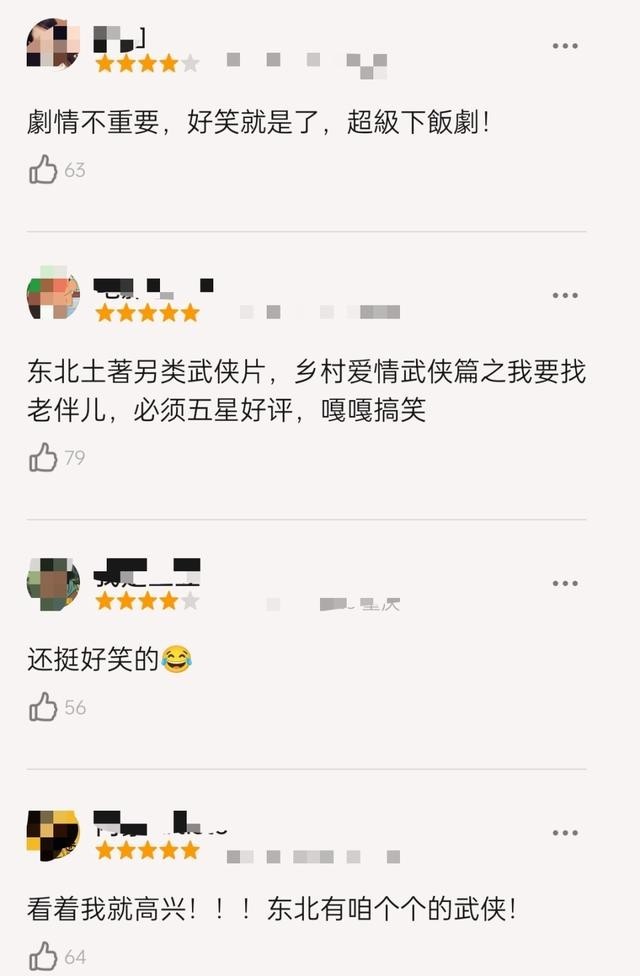Like the review about 超級下飯劇

43,170
